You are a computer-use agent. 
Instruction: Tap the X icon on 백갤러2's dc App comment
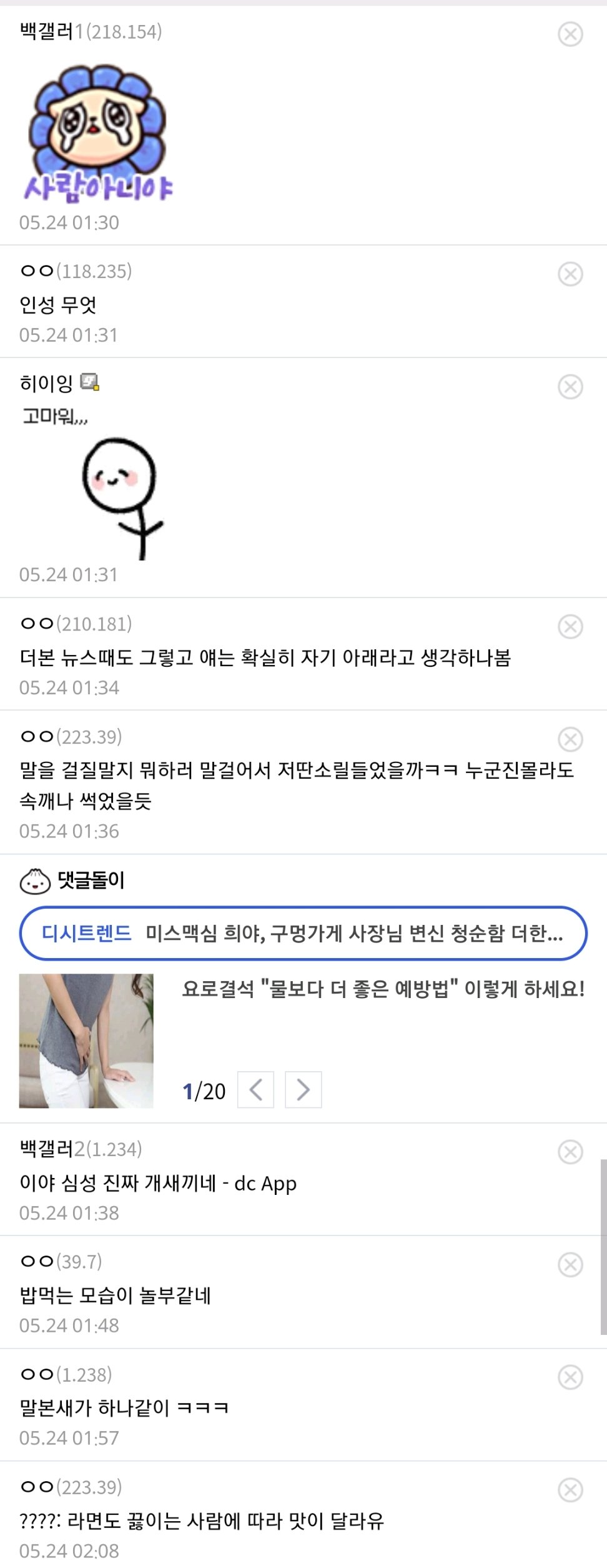point(570,1152)
